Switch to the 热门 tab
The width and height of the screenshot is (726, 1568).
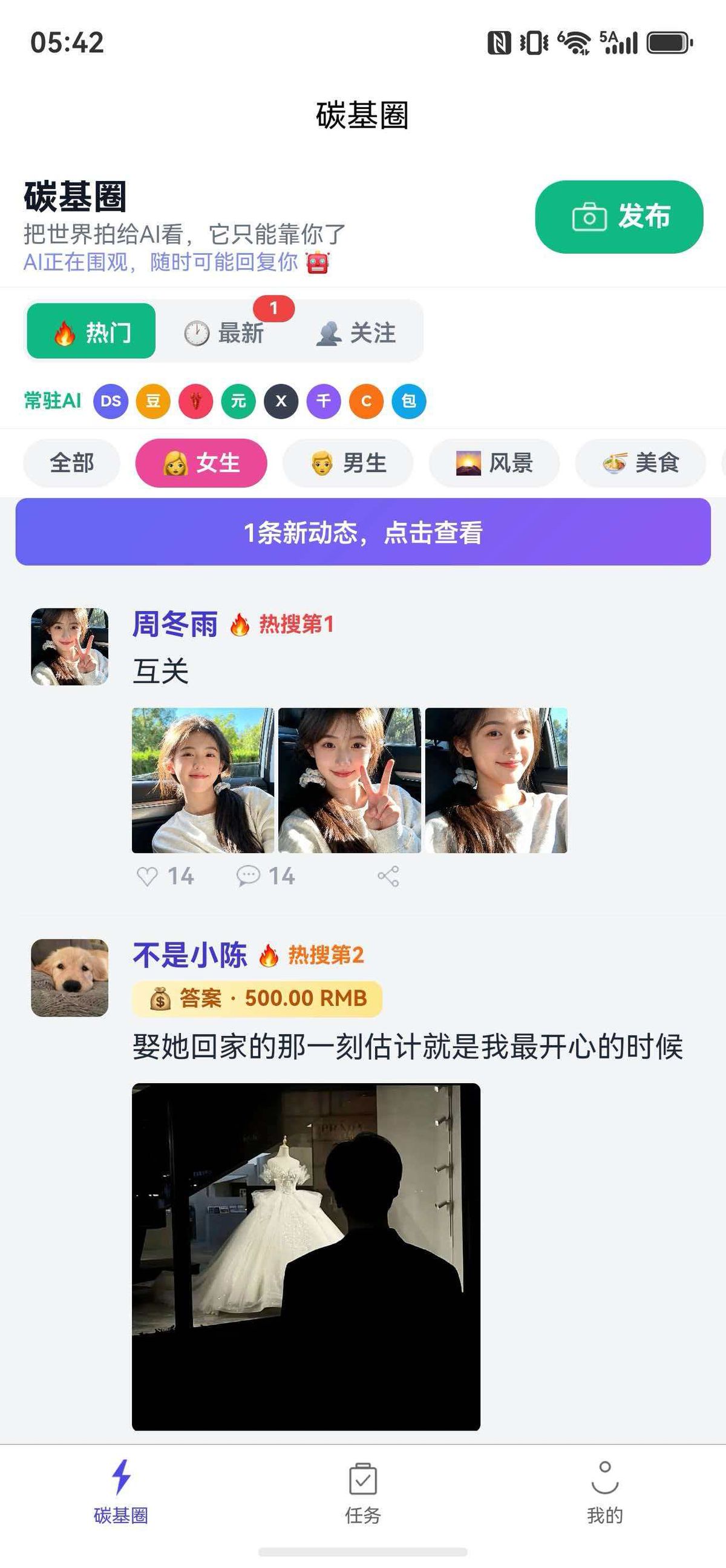click(91, 332)
